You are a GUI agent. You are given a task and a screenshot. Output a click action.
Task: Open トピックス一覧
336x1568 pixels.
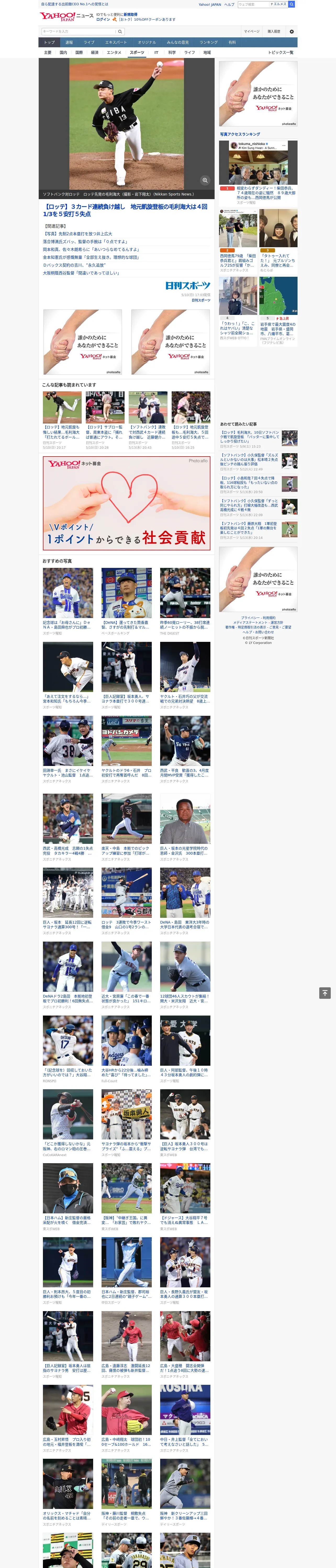pos(281,52)
